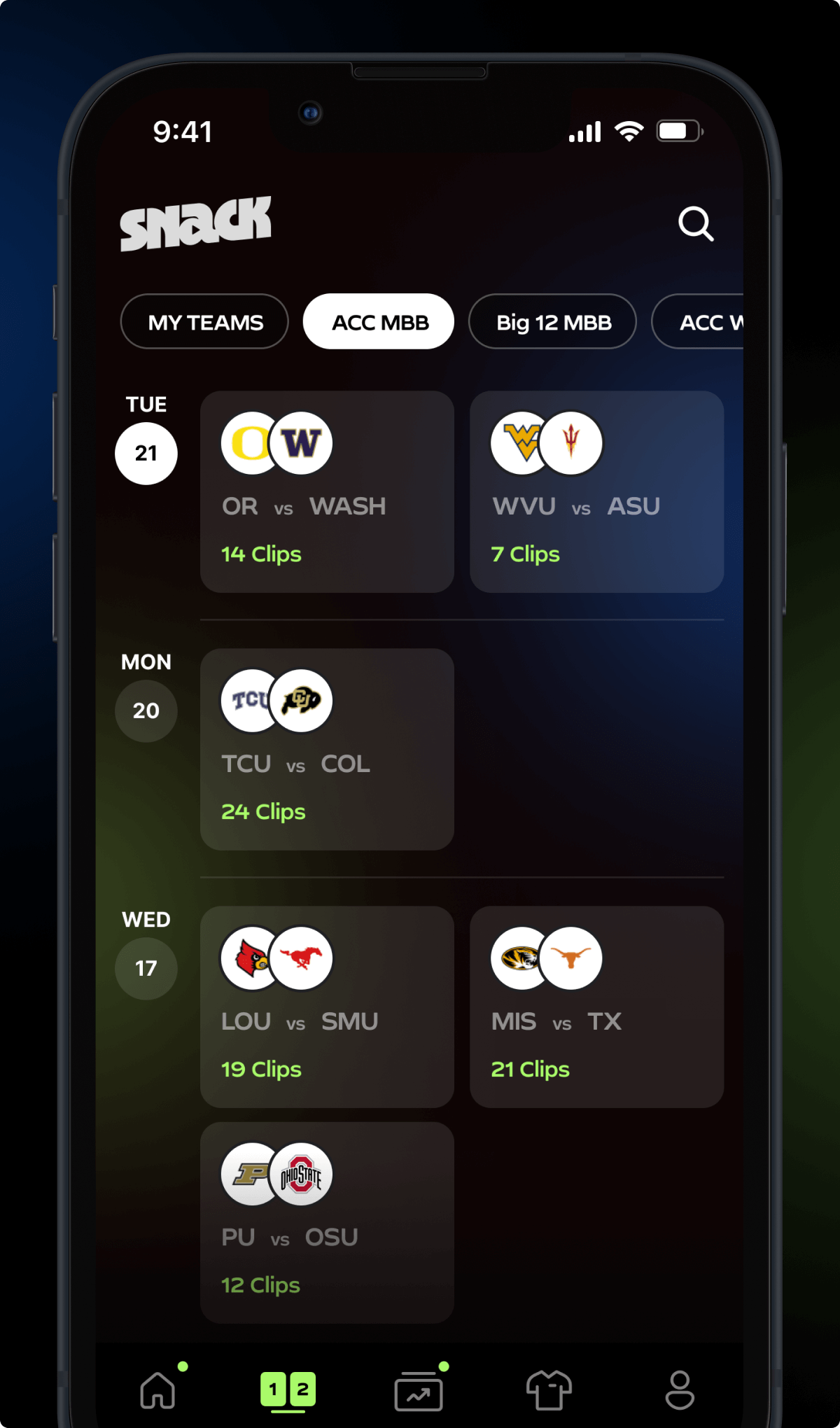Select the MY TEAMS chip
Screen dimensions: 840x1428
tap(204, 322)
